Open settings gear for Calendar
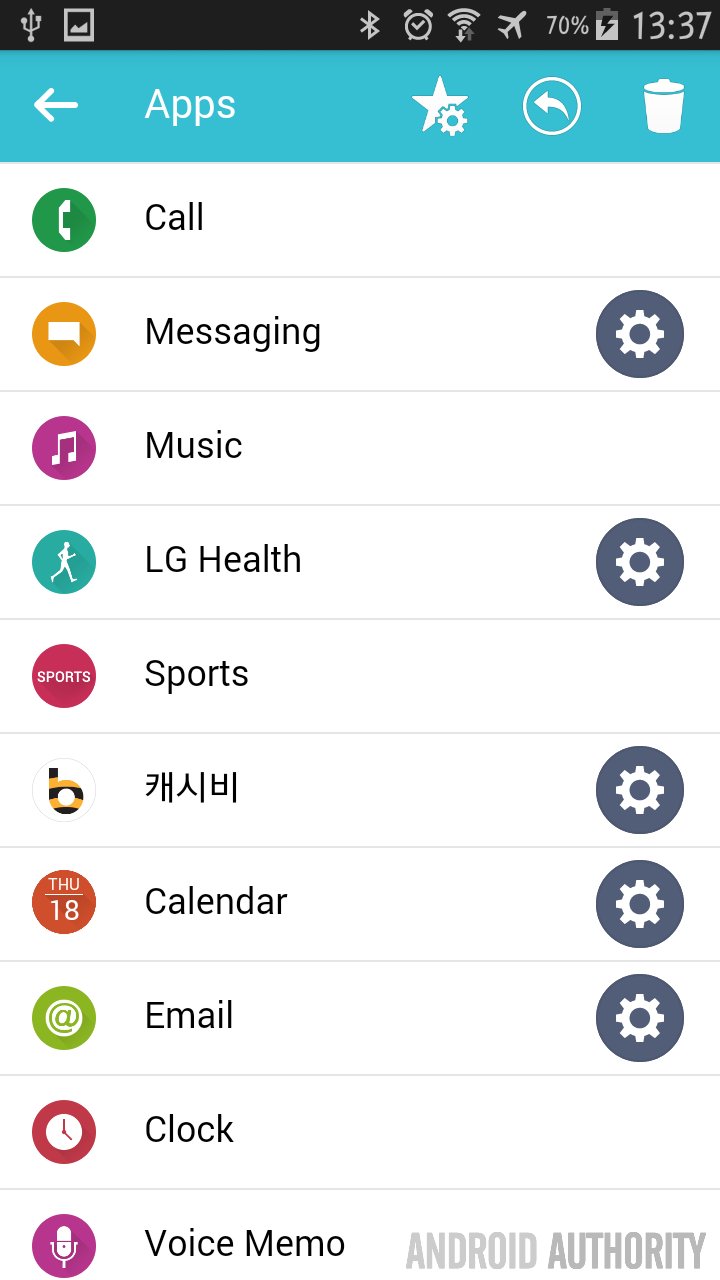Viewport: 720px width, 1280px height. (x=640, y=904)
